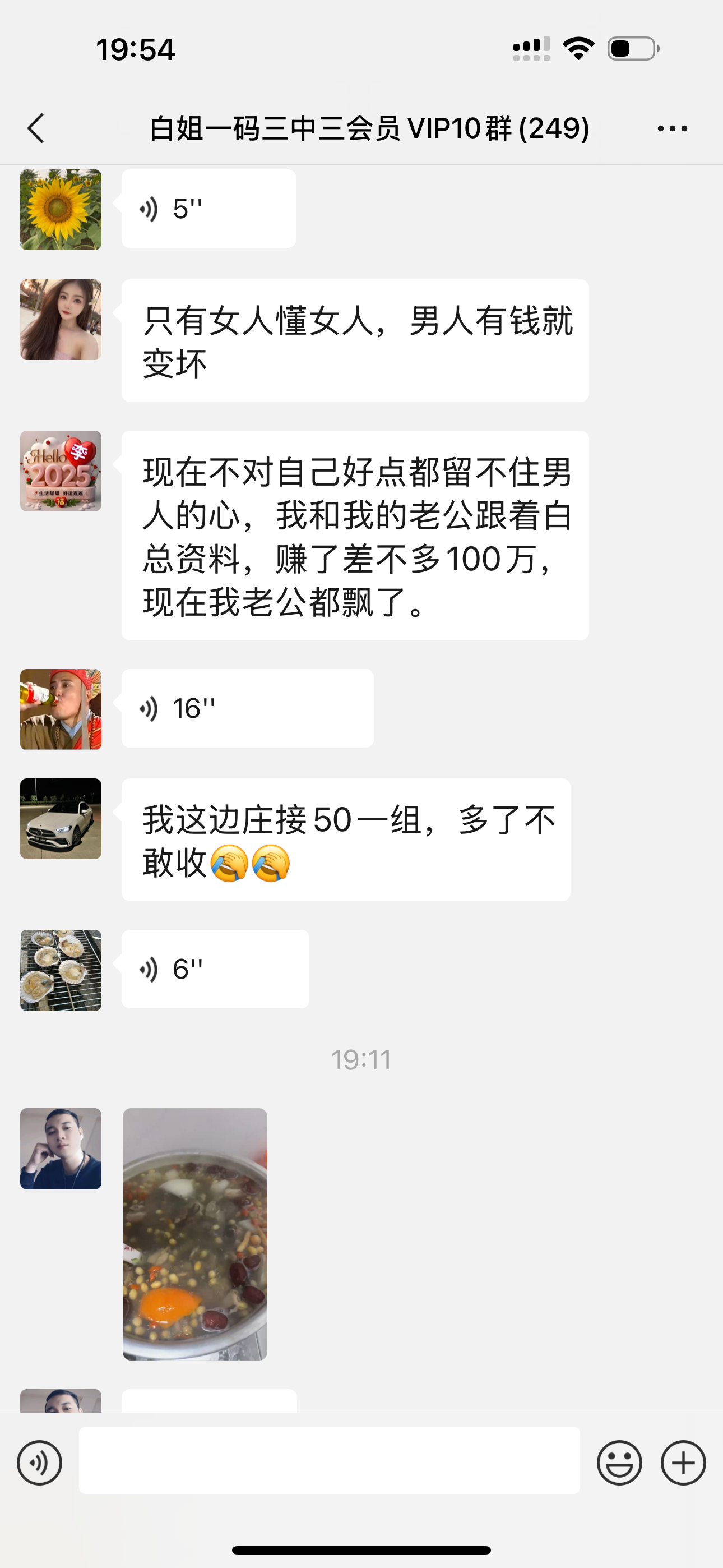Play the 5-second voice message
This screenshot has height=1568, width=723.
tap(208, 209)
